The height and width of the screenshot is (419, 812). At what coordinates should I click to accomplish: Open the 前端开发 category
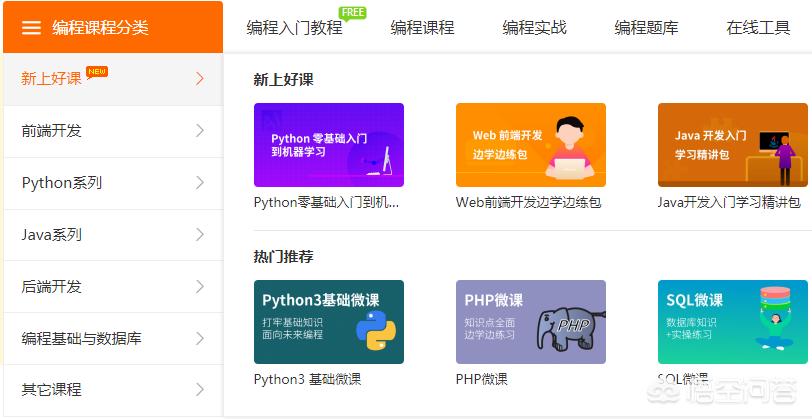[x=113, y=131]
